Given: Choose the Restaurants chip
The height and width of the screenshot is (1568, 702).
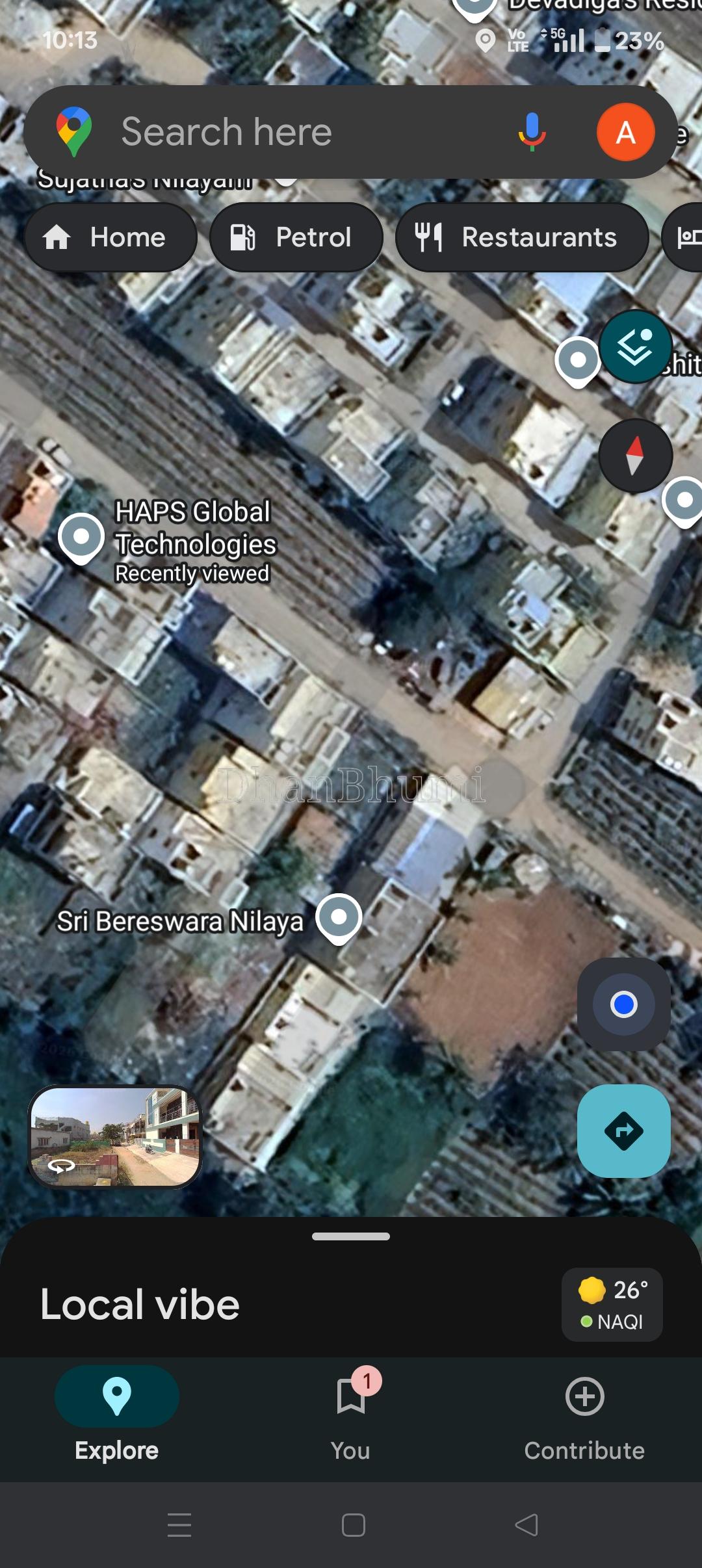Looking at the screenshot, I should pos(522,237).
